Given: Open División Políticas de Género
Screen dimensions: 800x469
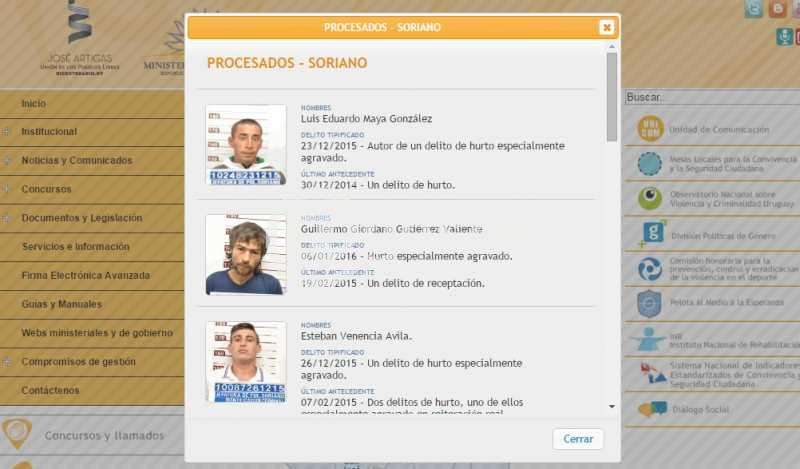Looking at the screenshot, I should 724,235.
